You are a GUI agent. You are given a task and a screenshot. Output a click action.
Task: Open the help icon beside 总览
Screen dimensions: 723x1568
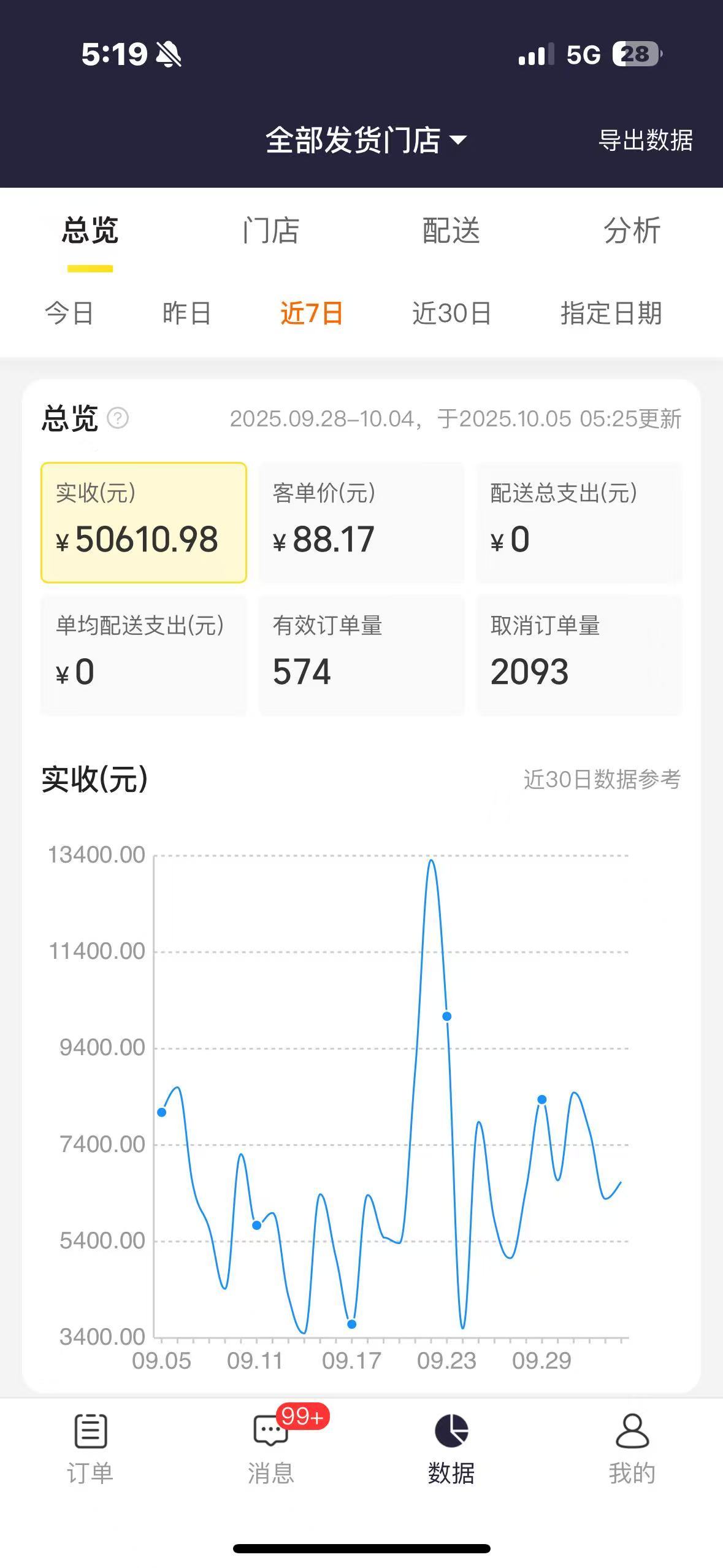(x=118, y=418)
